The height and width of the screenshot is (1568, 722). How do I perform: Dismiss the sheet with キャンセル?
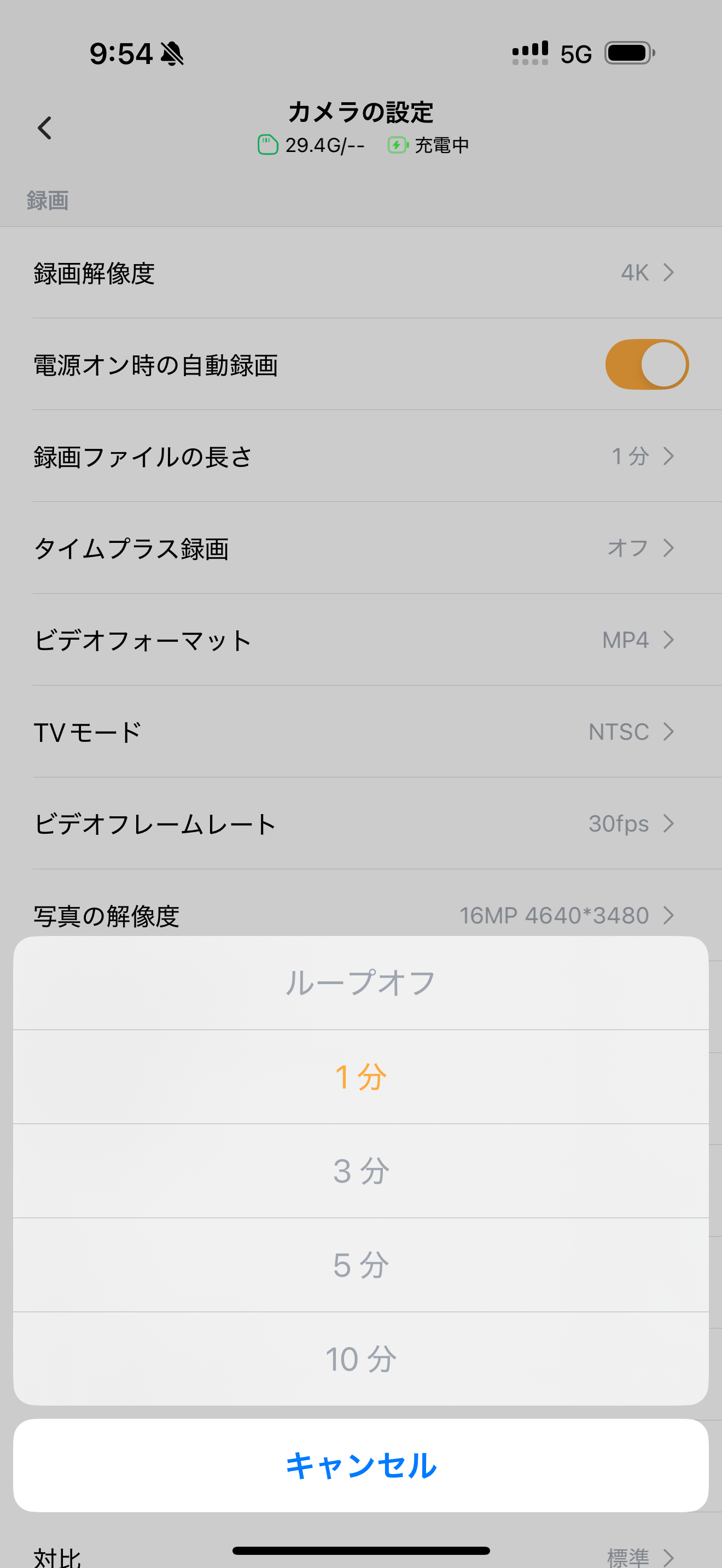[x=360, y=1465]
